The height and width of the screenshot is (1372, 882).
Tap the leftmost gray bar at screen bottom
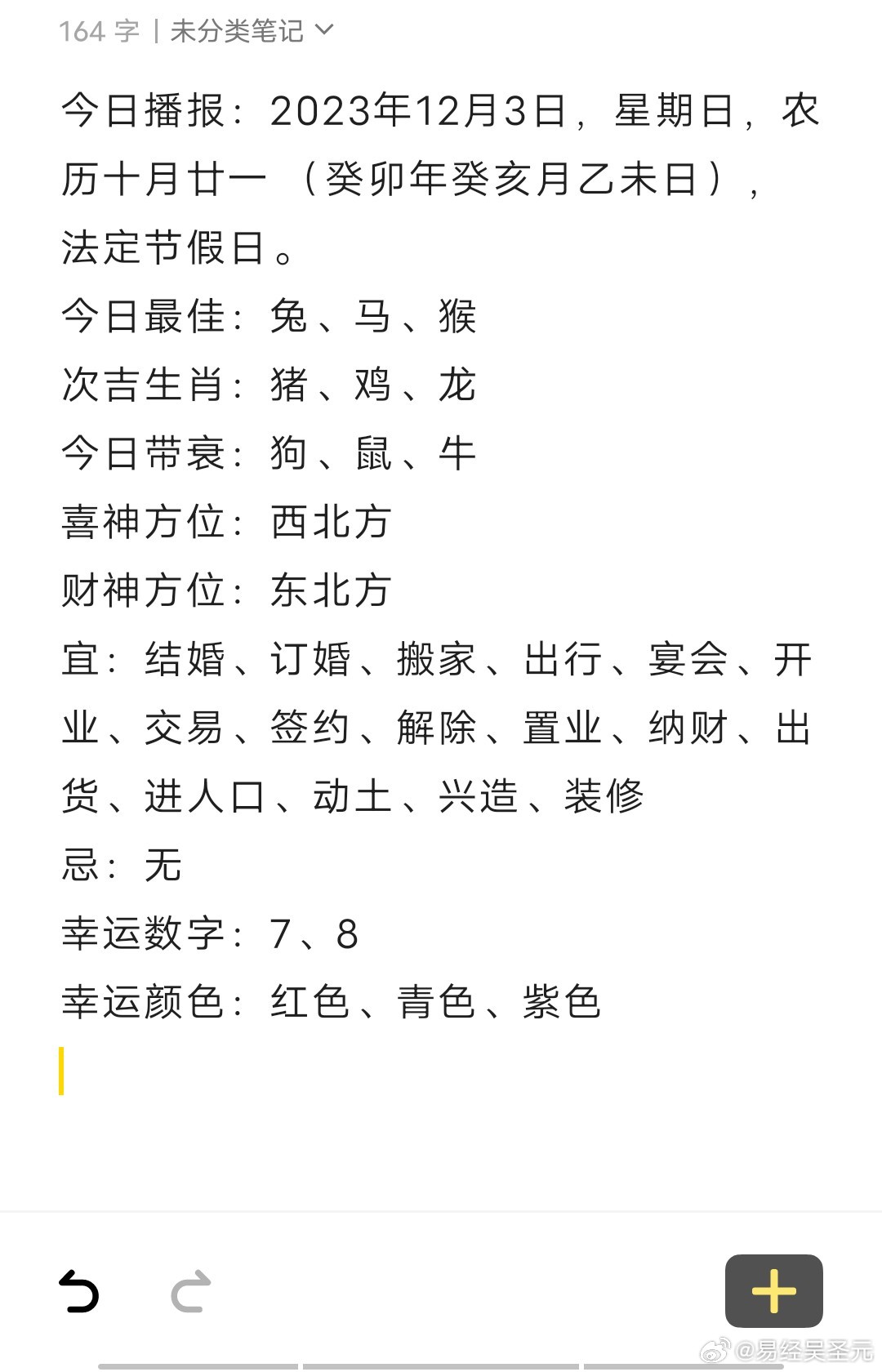tap(196, 1366)
